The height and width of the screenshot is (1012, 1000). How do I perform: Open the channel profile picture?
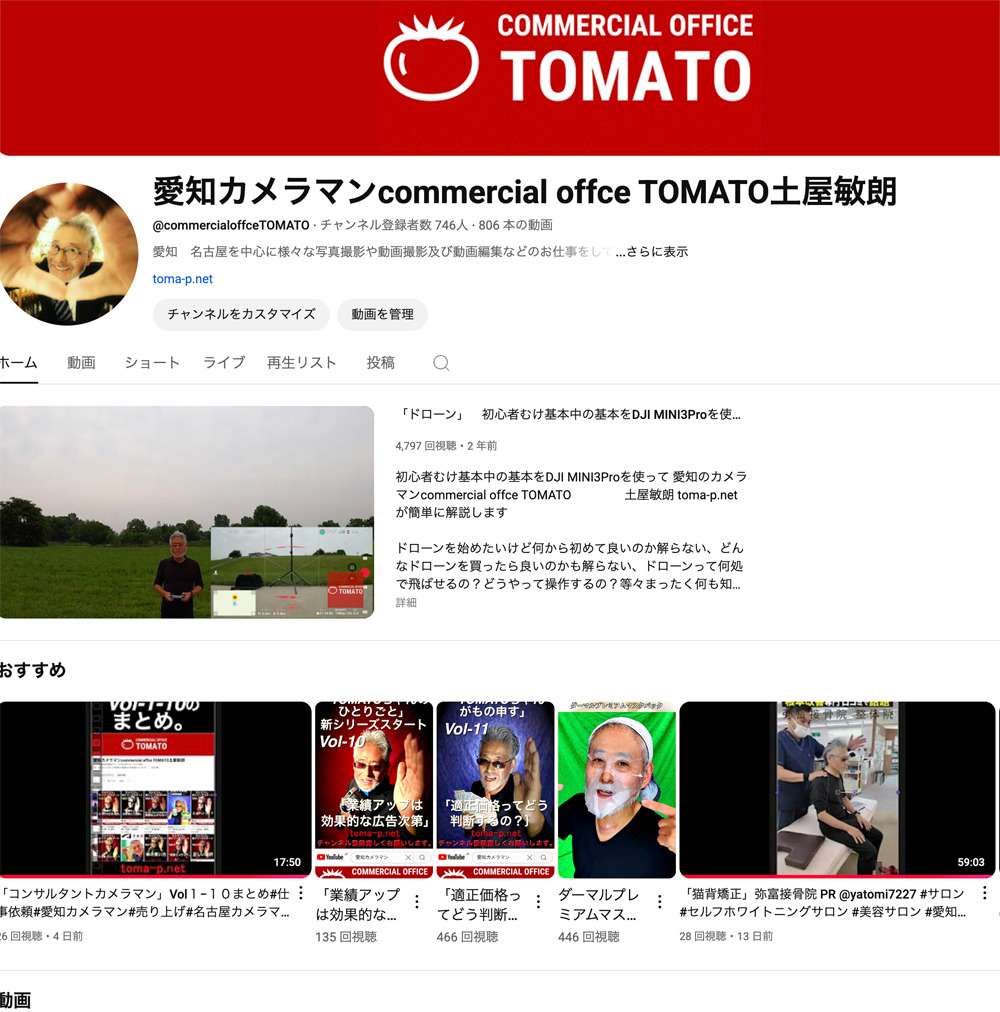coord(68,253)
